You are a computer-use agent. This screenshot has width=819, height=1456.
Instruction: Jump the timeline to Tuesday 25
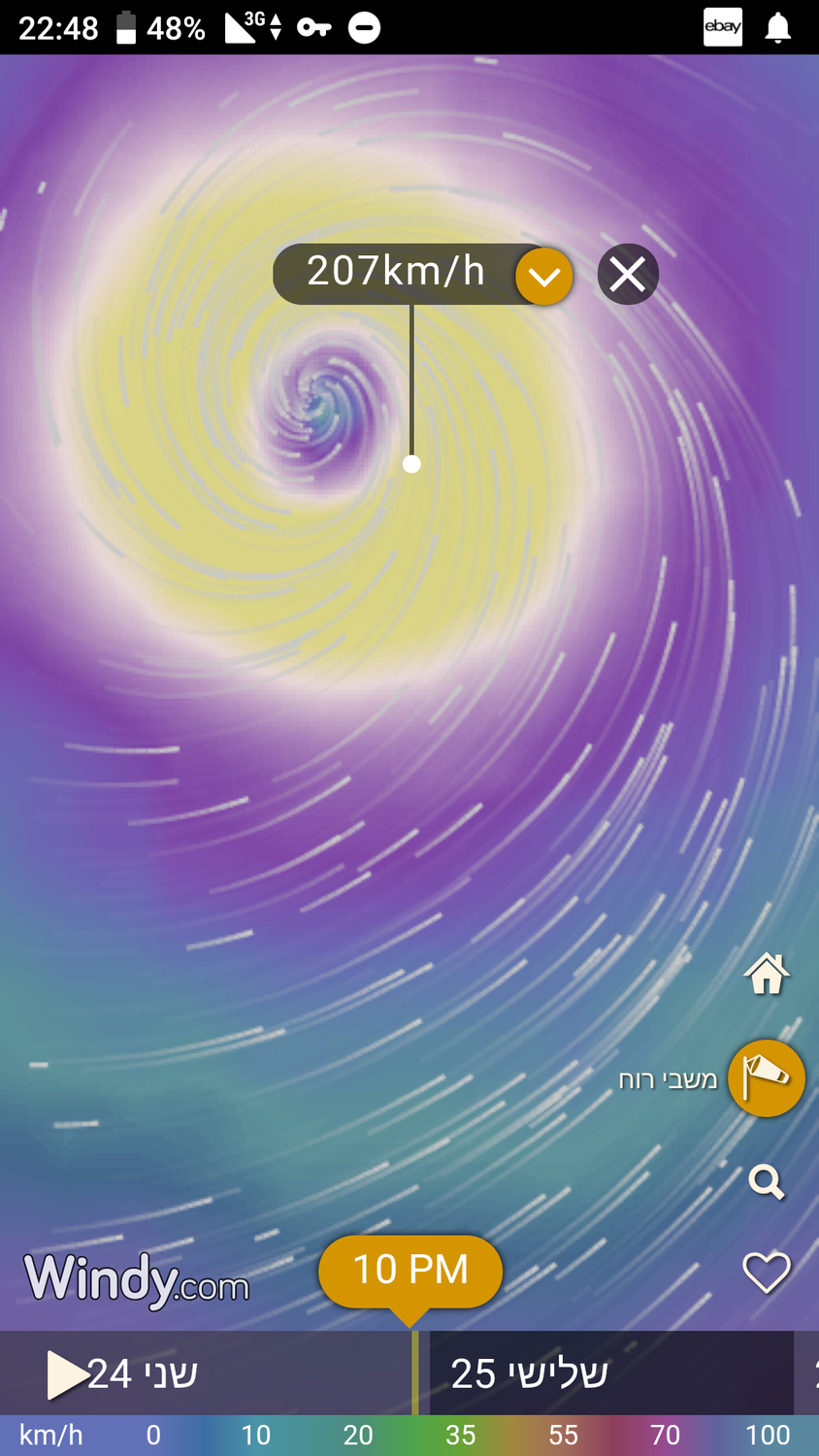tap(530, 1374)
